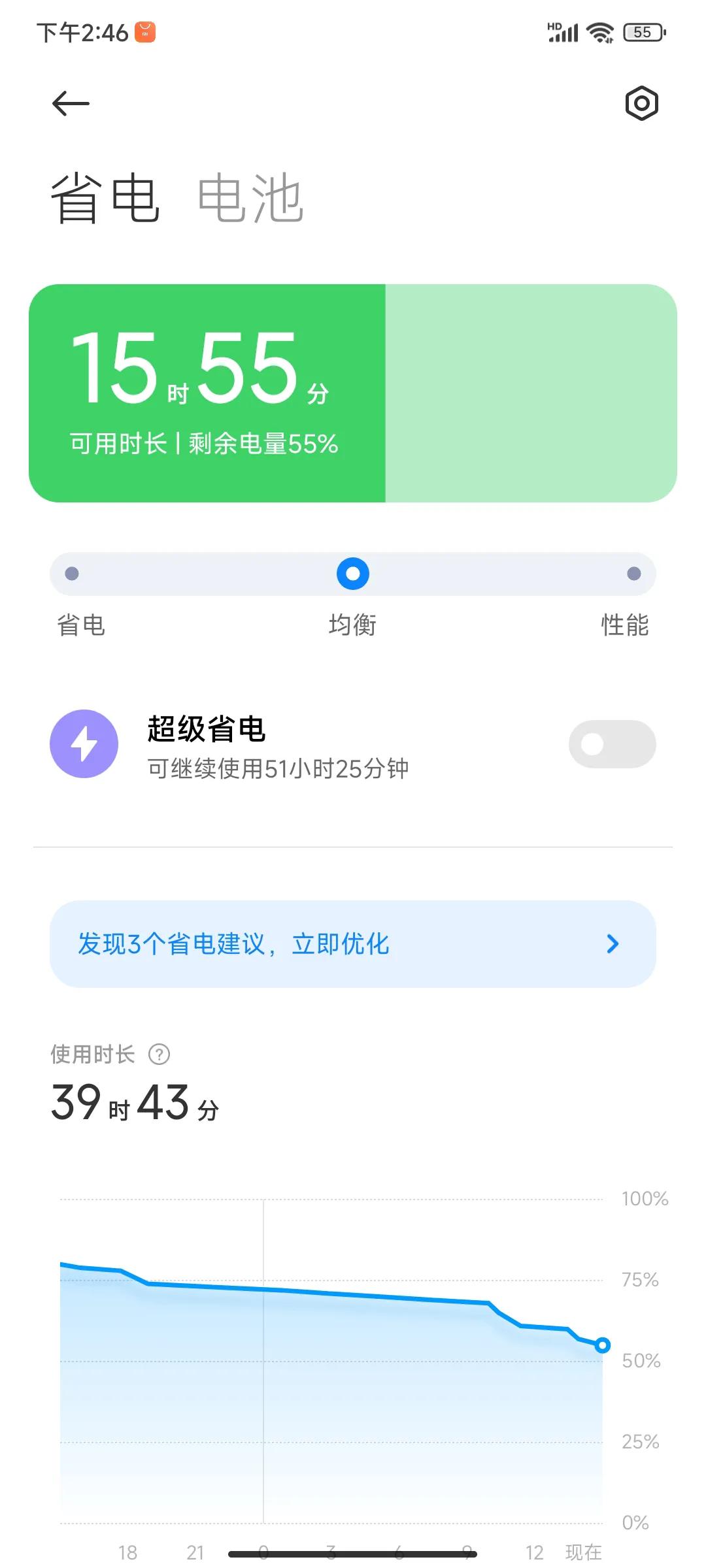
Task: Enable the 超级省电 switch
Action: (612, 744)
